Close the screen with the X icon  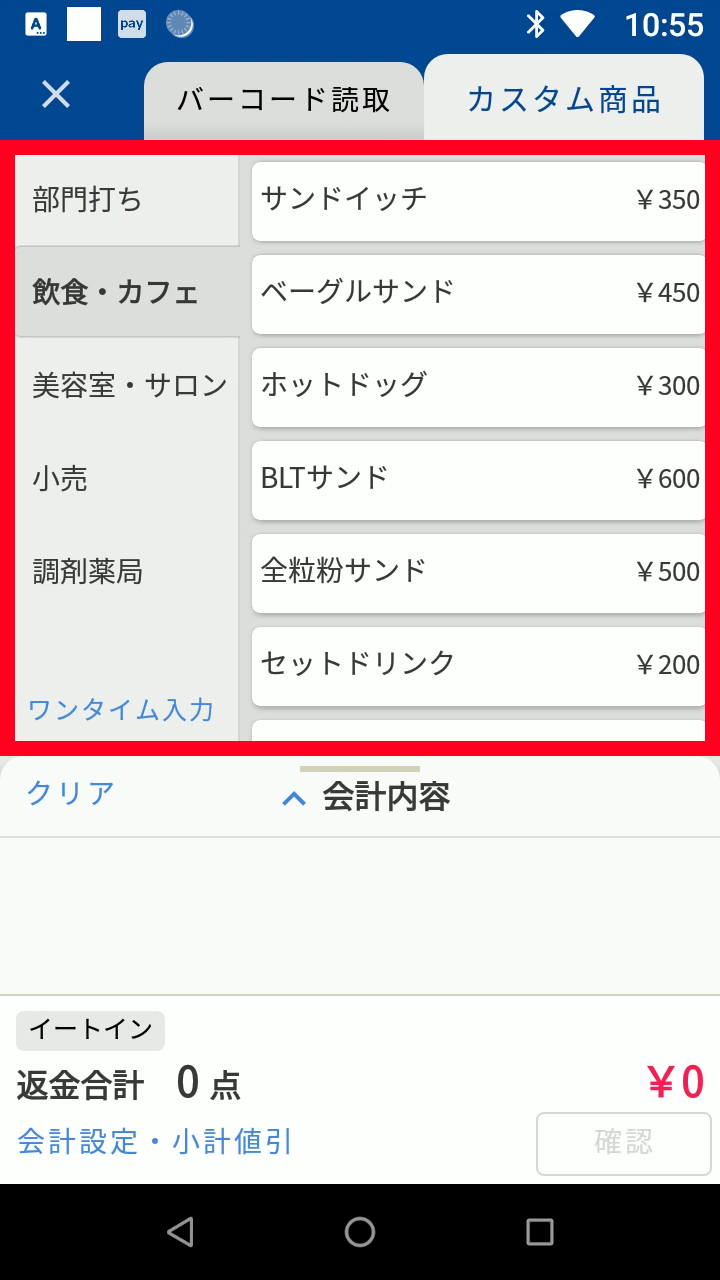click(56, 95)
